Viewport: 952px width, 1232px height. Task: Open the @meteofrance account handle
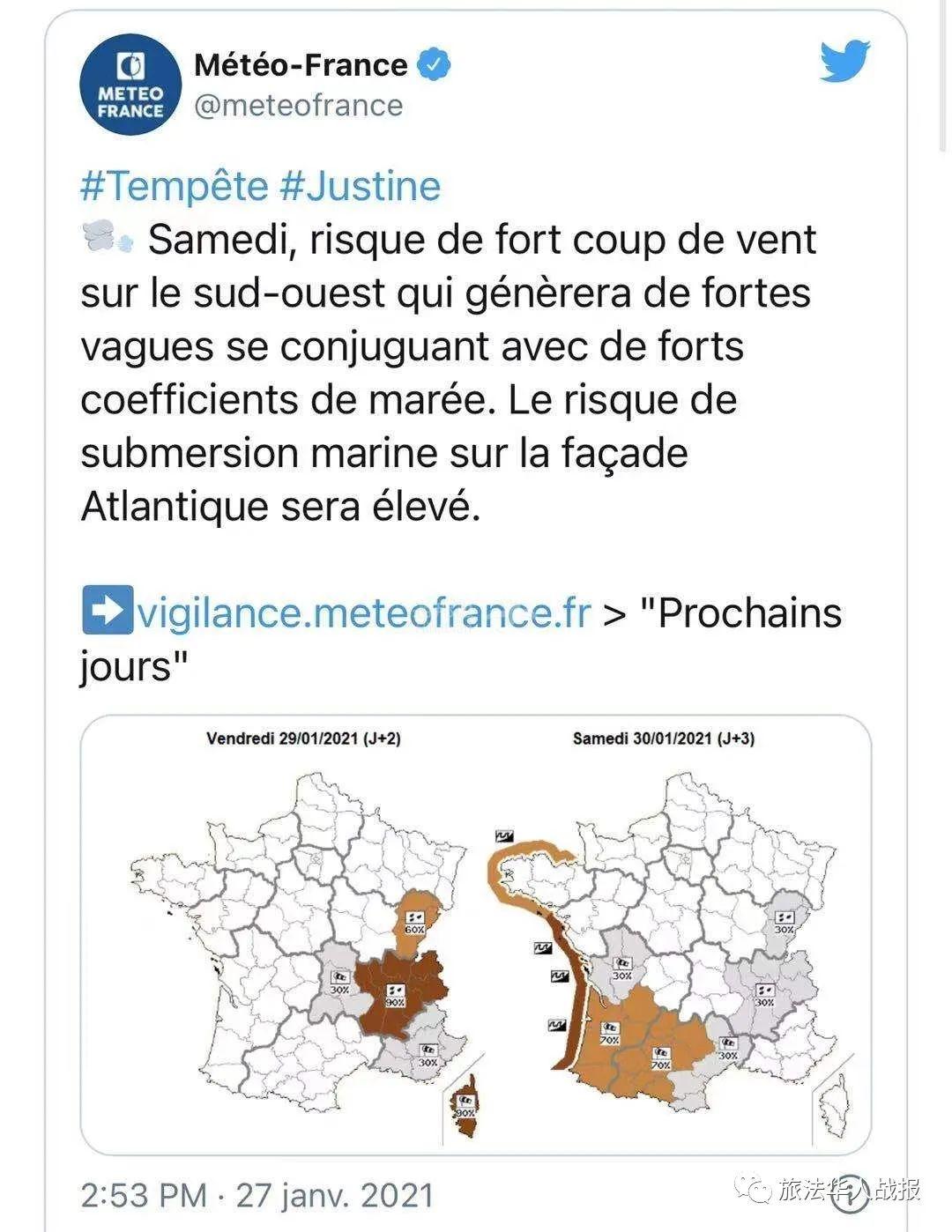[298, 106]
